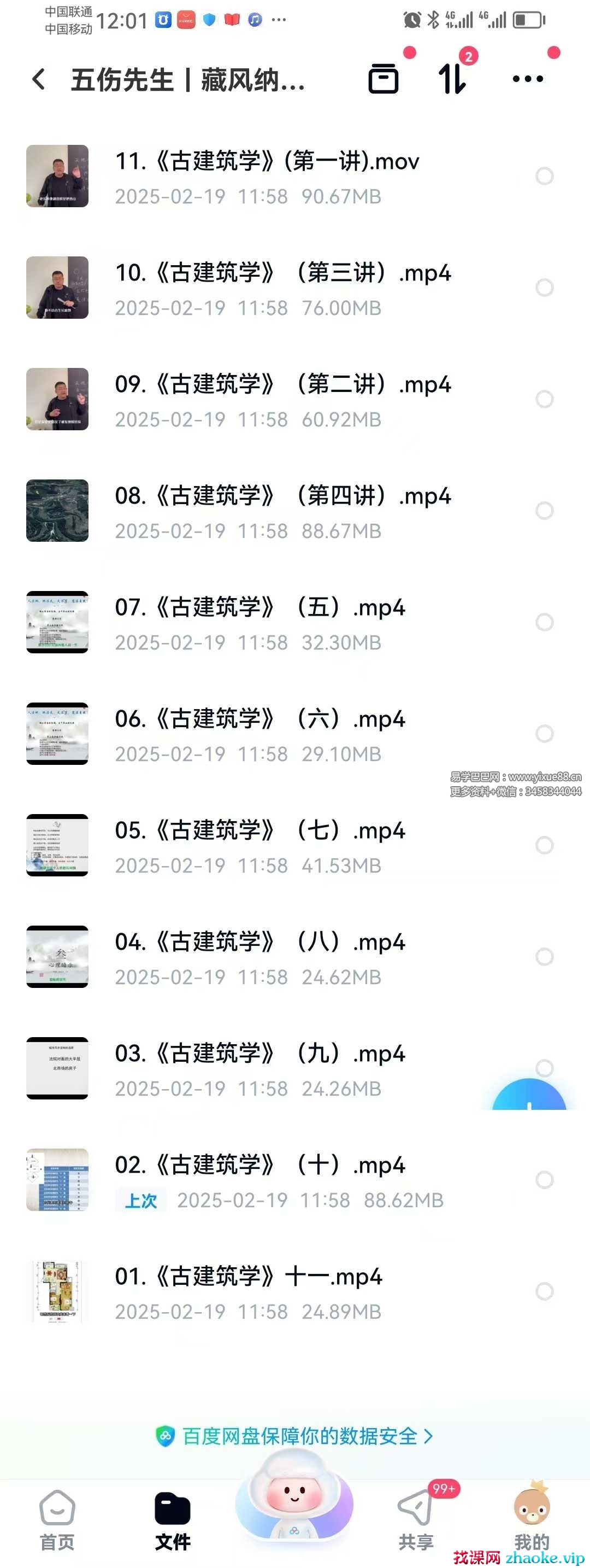Tick the selector for 07.《古建筑学》（五）.mp4
Image resolution: width=590 pixels, height=1568 pixels.
[x=544, y=622]
